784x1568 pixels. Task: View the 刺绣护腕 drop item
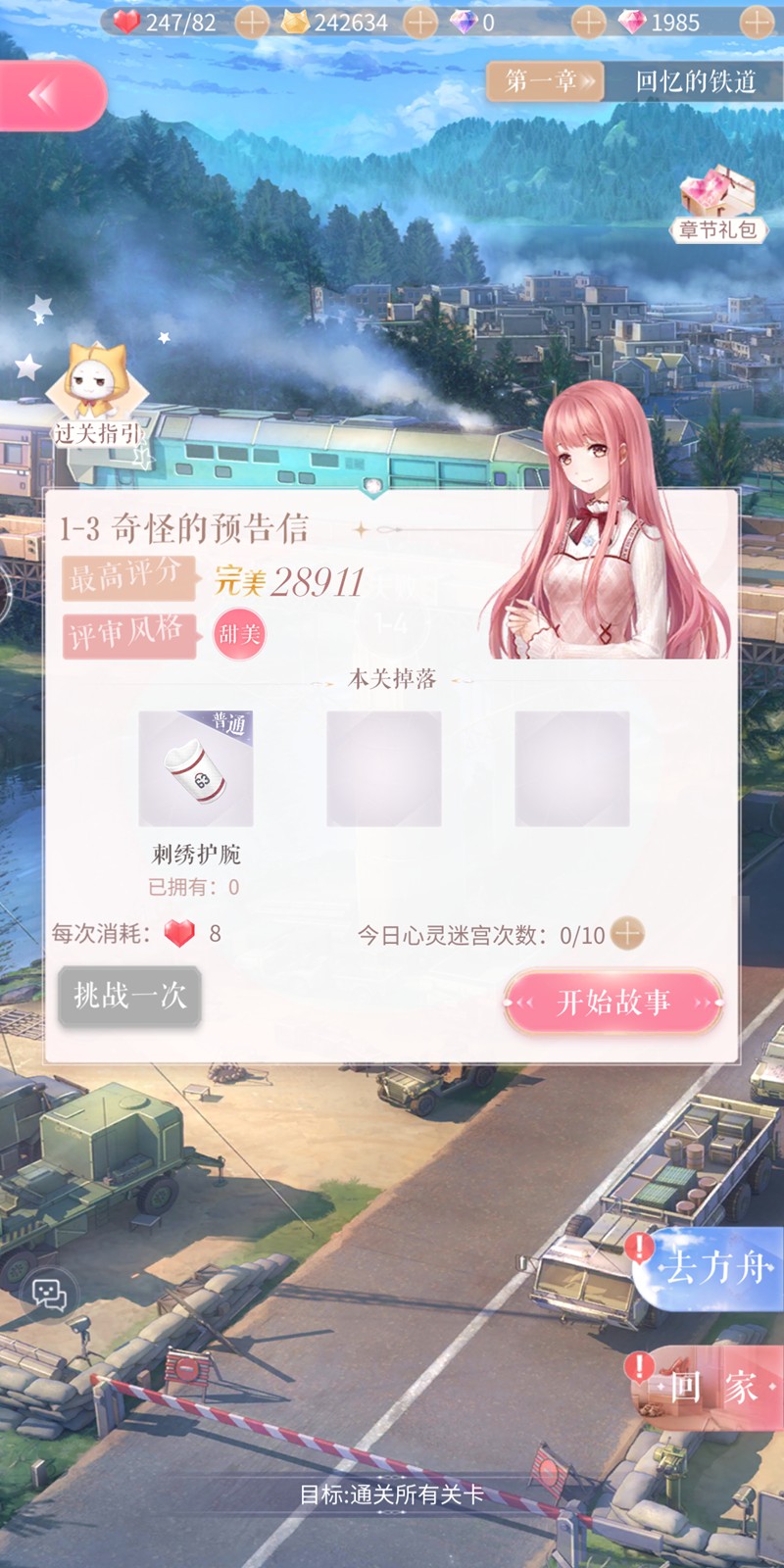[196, 768]
